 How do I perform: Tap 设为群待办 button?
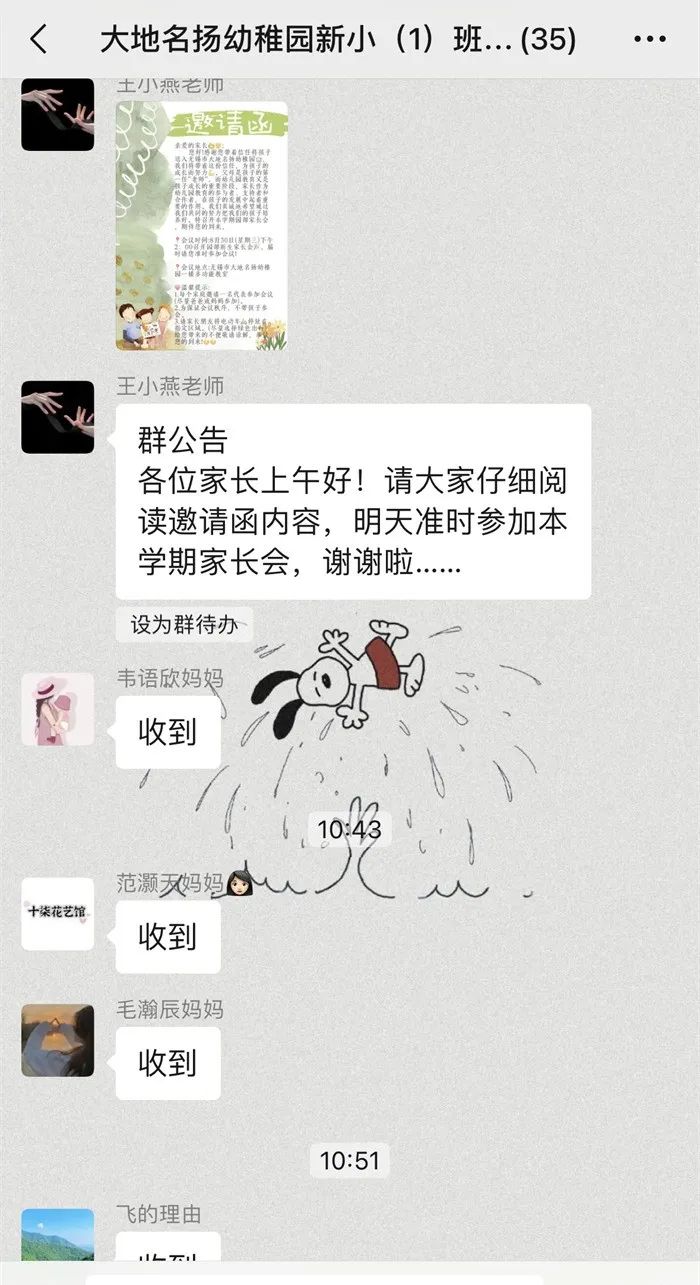tap(184, 625)
